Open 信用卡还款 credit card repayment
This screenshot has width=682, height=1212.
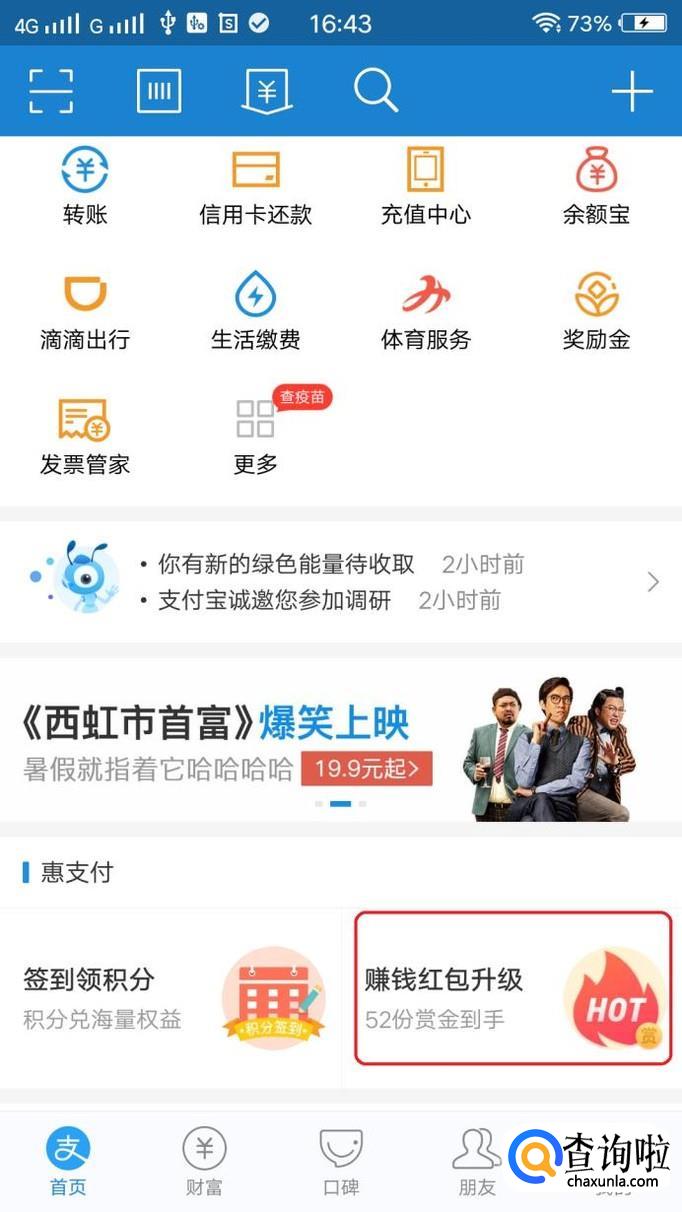pyautogui.click(x=256, y=186)
